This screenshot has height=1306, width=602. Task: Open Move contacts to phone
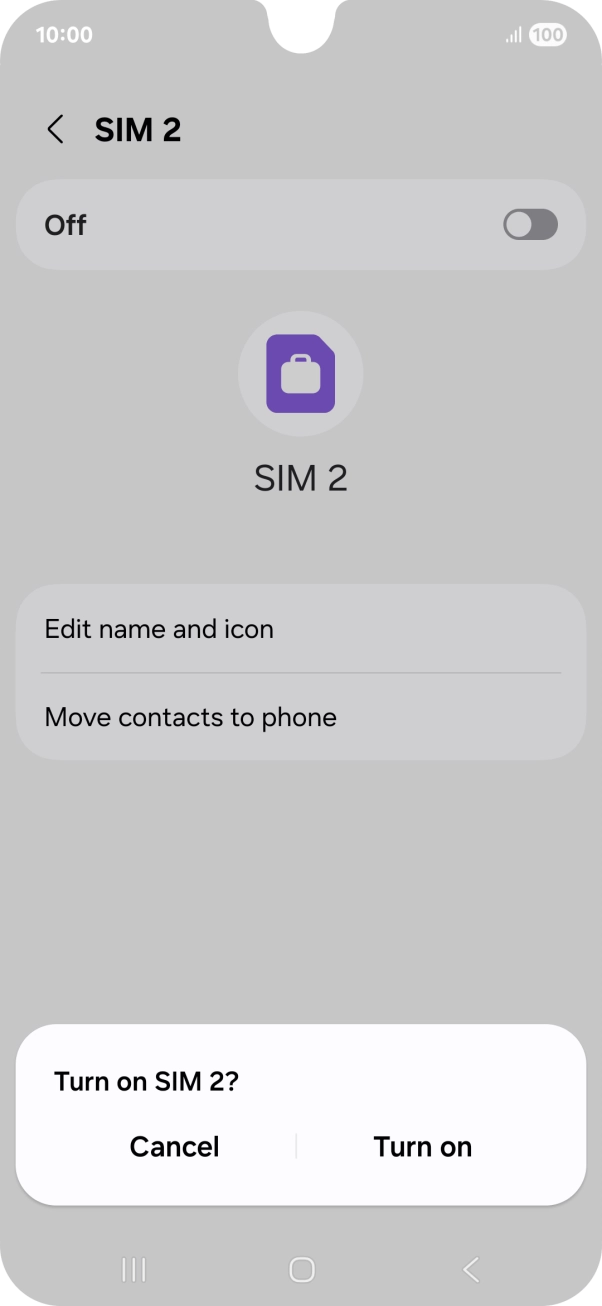(x=300, y=717)
